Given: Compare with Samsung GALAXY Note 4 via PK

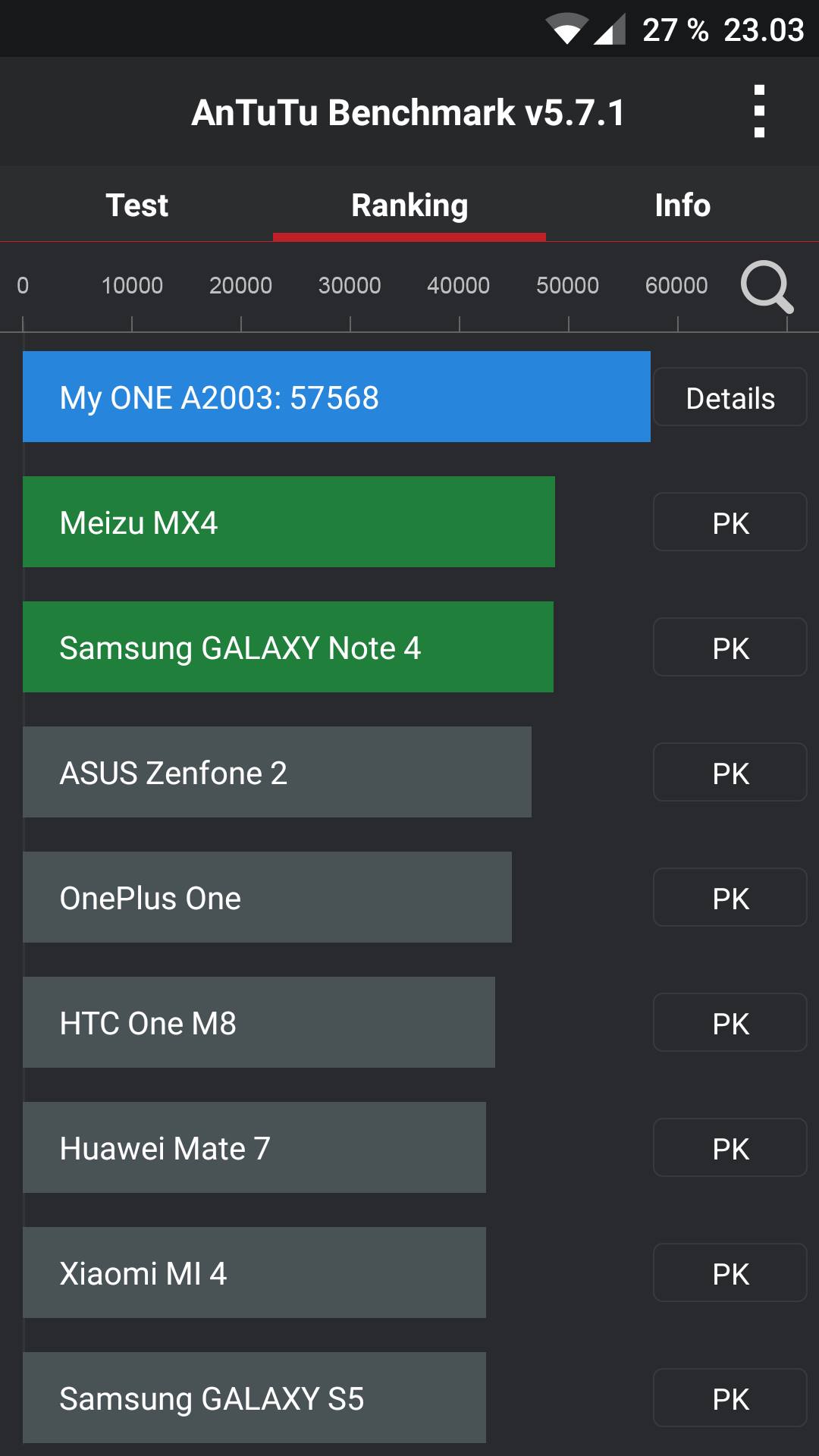Looking at the screenshot, I should point(730,648).
